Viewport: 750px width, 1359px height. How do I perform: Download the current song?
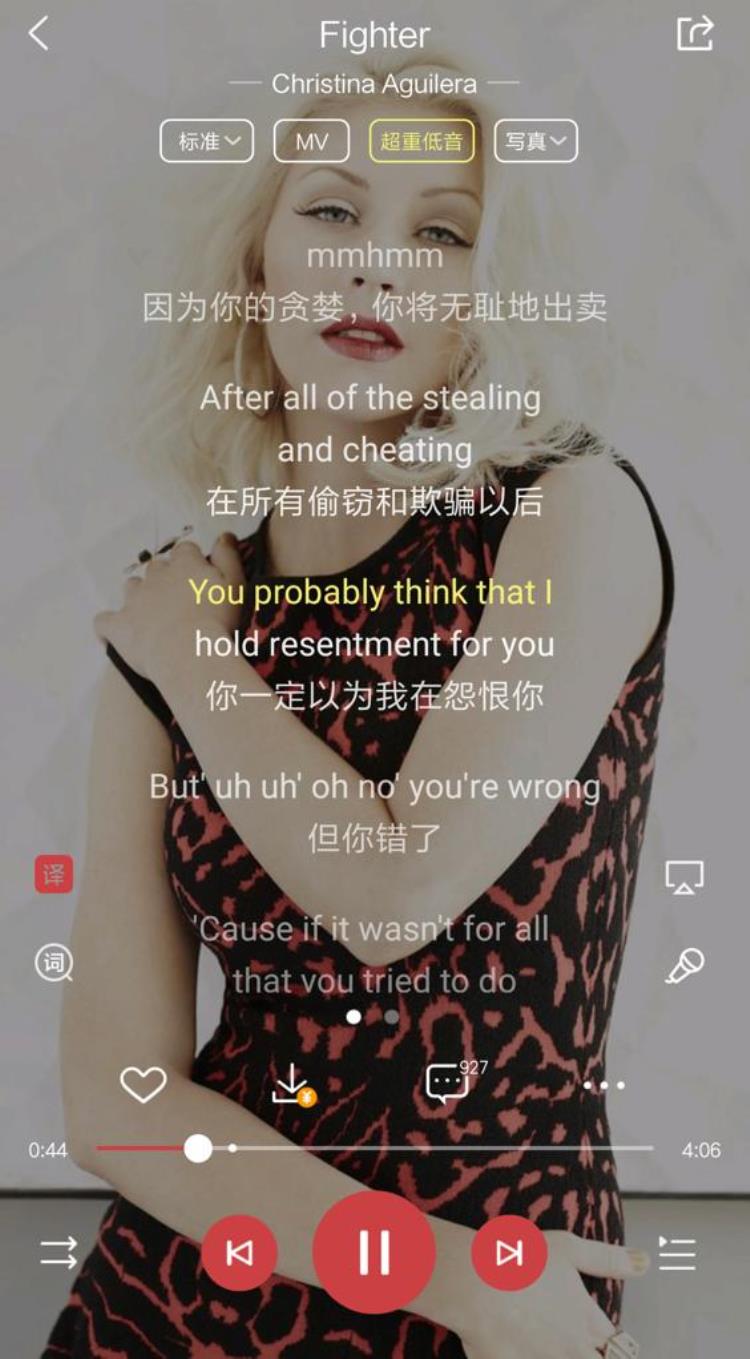click(292, 1084)
